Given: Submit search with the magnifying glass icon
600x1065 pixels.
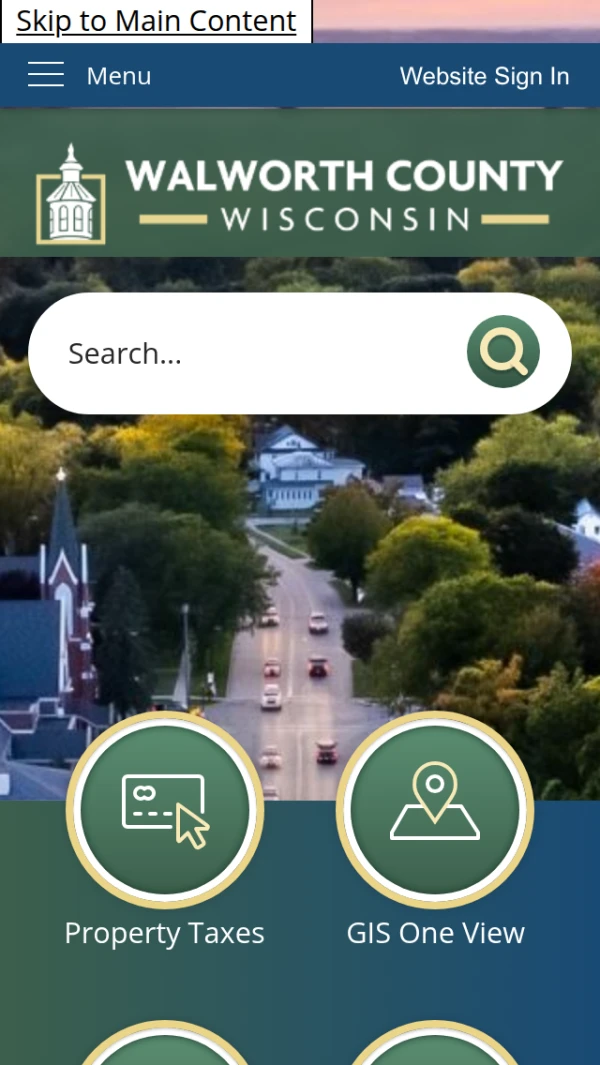Looking at the screenshot, I should [503, 352].
